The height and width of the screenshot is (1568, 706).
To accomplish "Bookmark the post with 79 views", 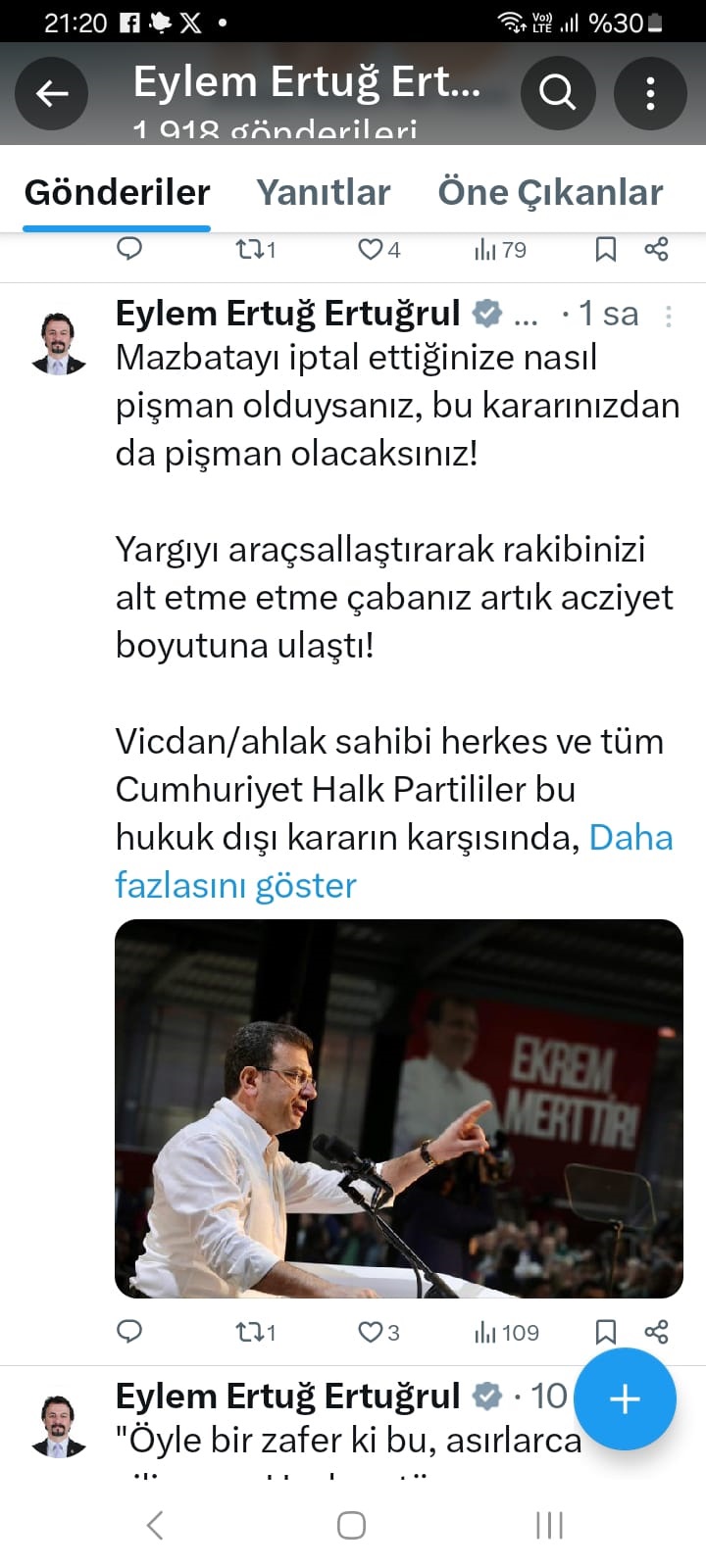I will click(606, 250).
